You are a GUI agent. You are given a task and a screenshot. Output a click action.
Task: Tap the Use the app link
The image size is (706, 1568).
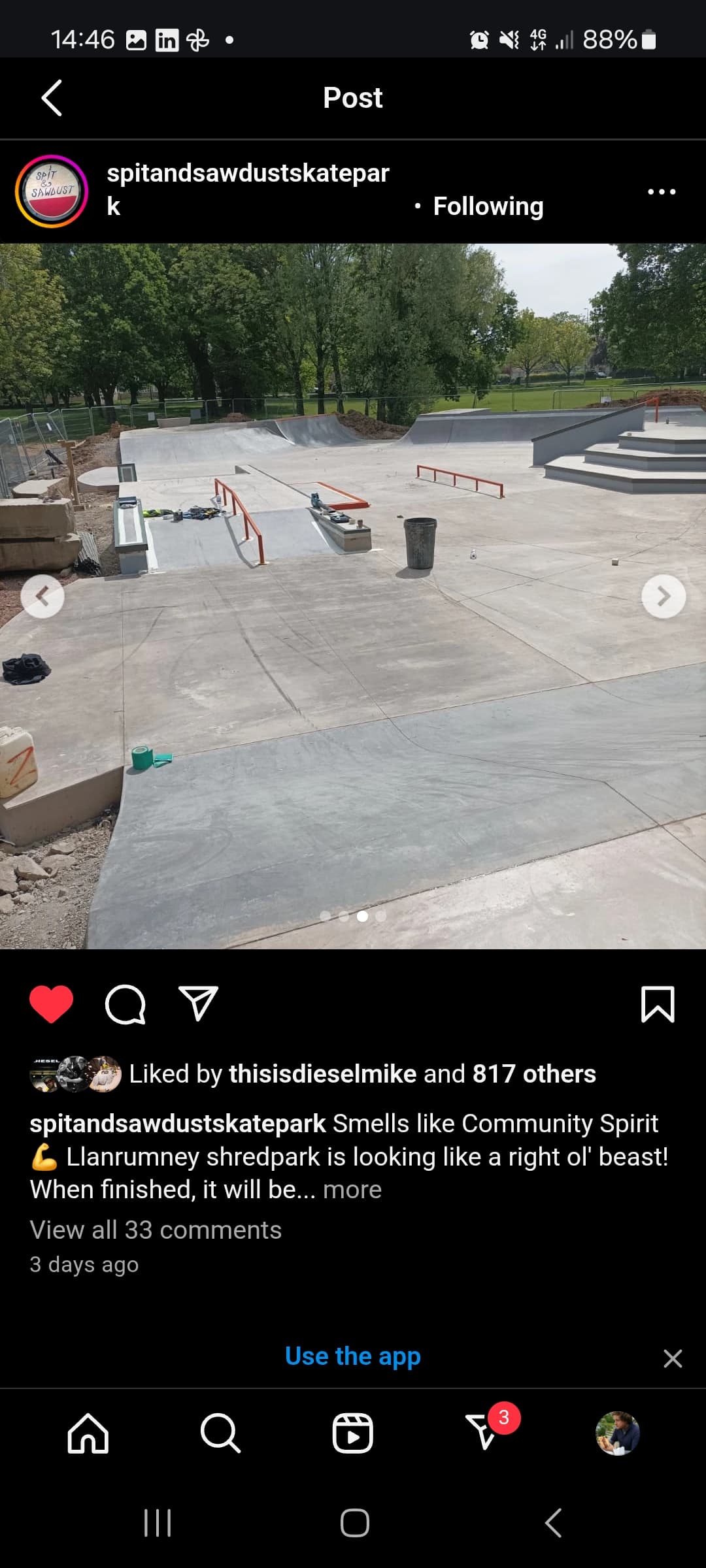click(353, 1356)
